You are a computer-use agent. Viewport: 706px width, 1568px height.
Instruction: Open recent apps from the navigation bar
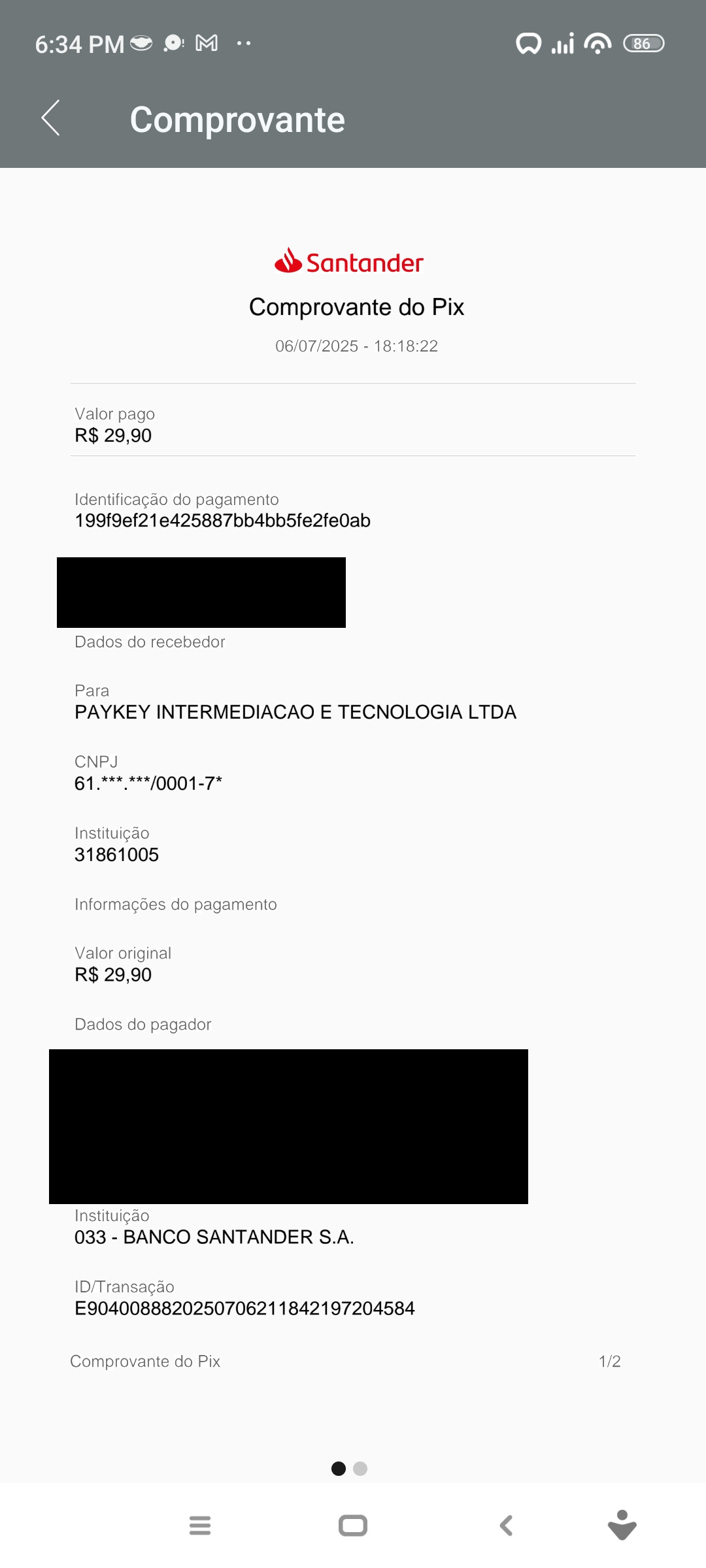point(200,1526)
